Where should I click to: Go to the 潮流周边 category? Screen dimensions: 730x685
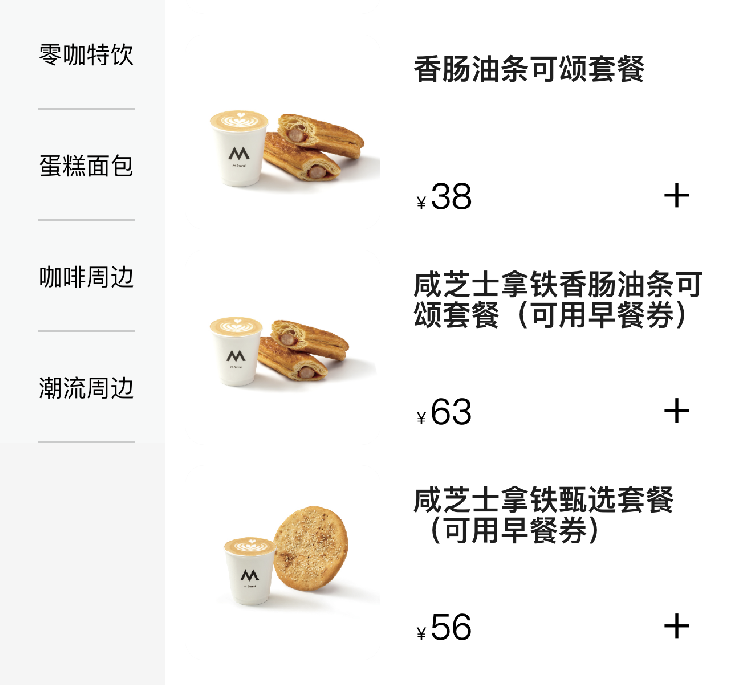point(86,388)
